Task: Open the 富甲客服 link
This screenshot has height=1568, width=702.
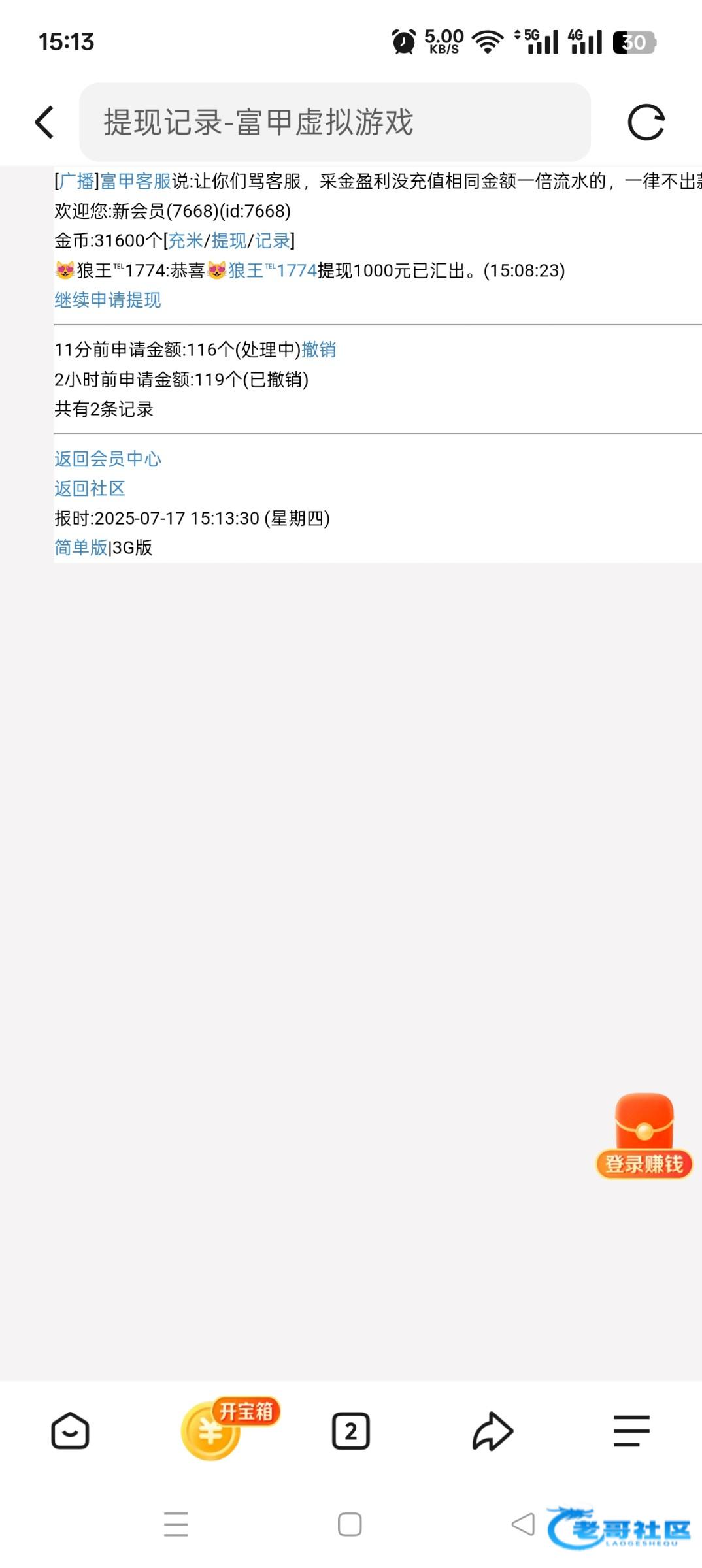Action: (x=135, y=181)
